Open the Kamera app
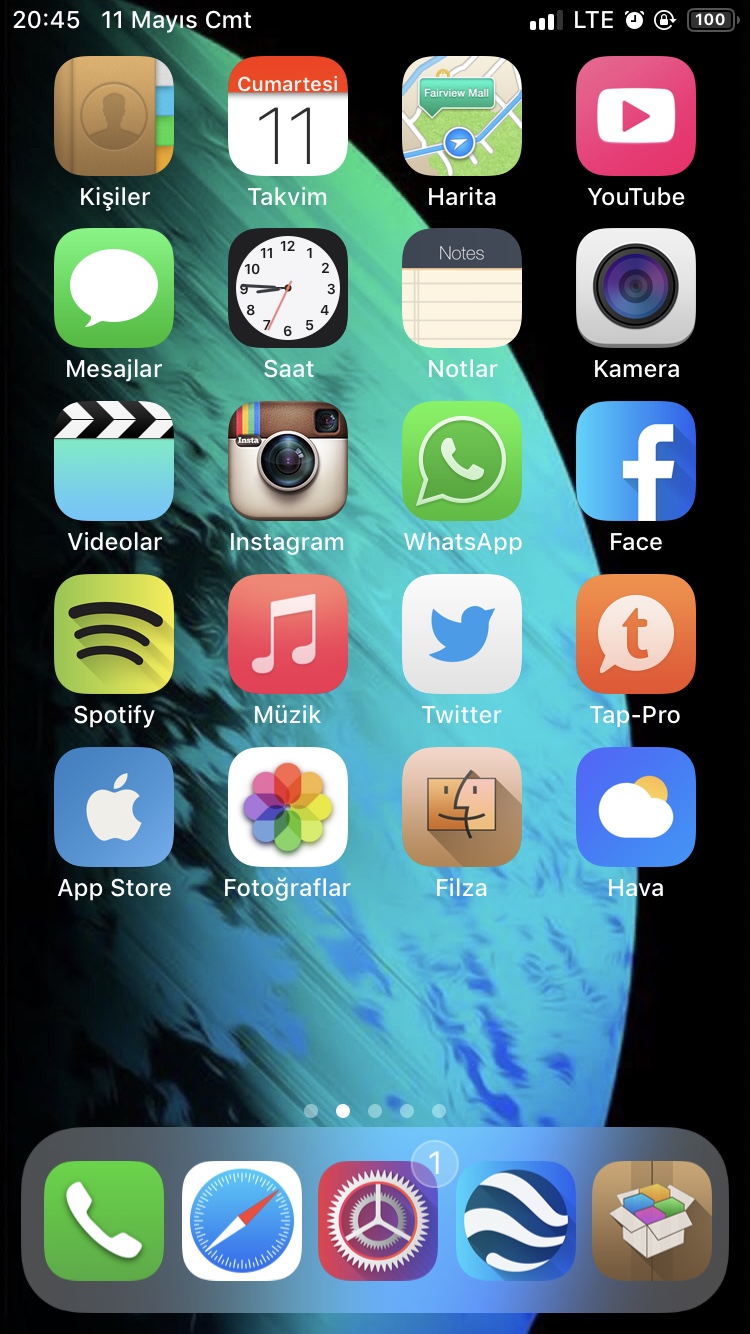This screenshot has width=750, height=1334. 636,288
